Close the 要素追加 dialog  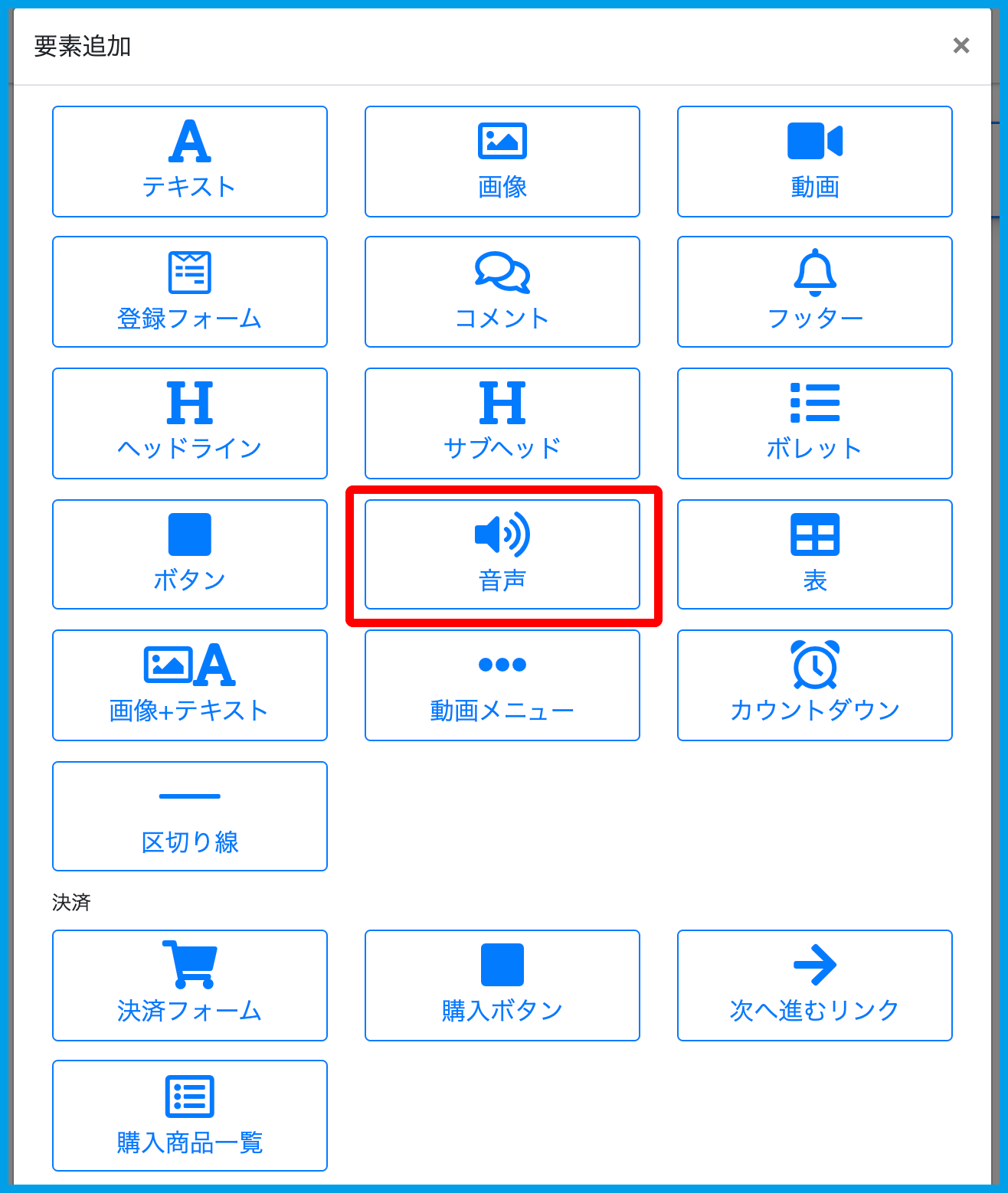tap(961, 46)
